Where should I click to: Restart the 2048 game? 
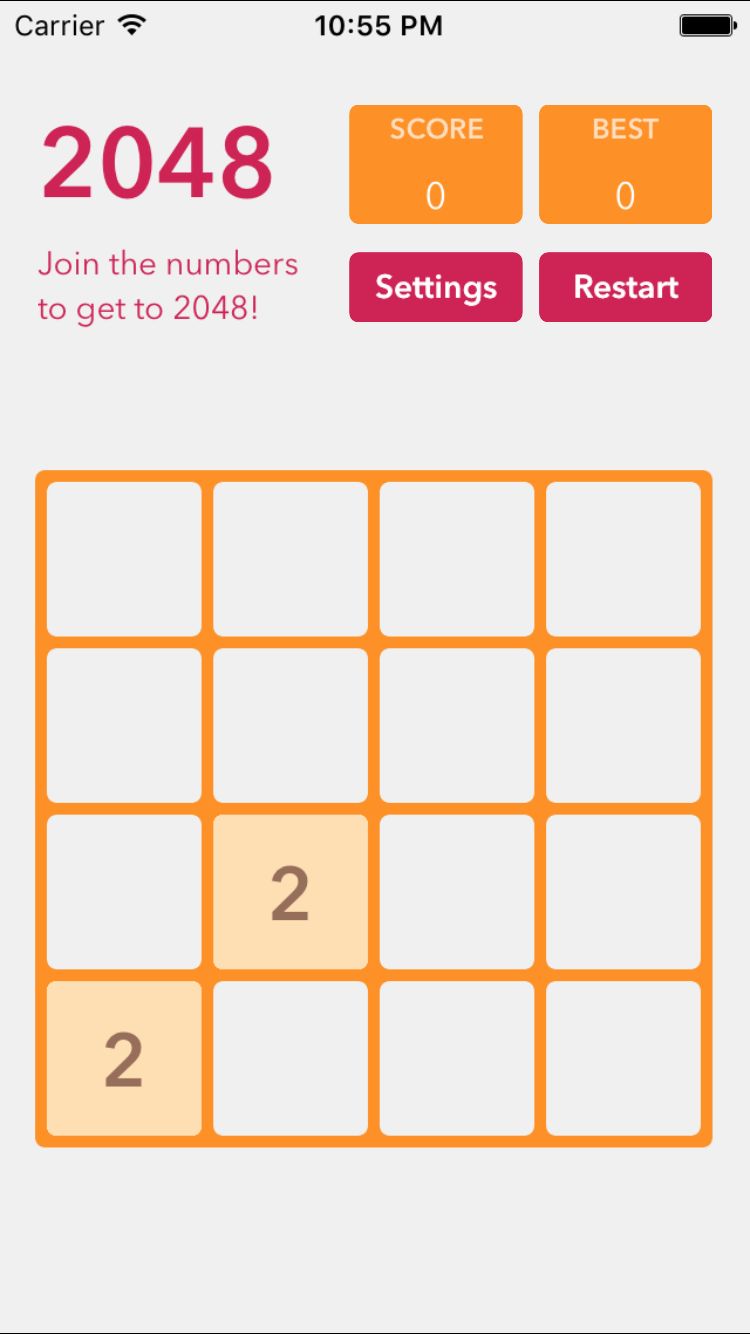(625, 287)
